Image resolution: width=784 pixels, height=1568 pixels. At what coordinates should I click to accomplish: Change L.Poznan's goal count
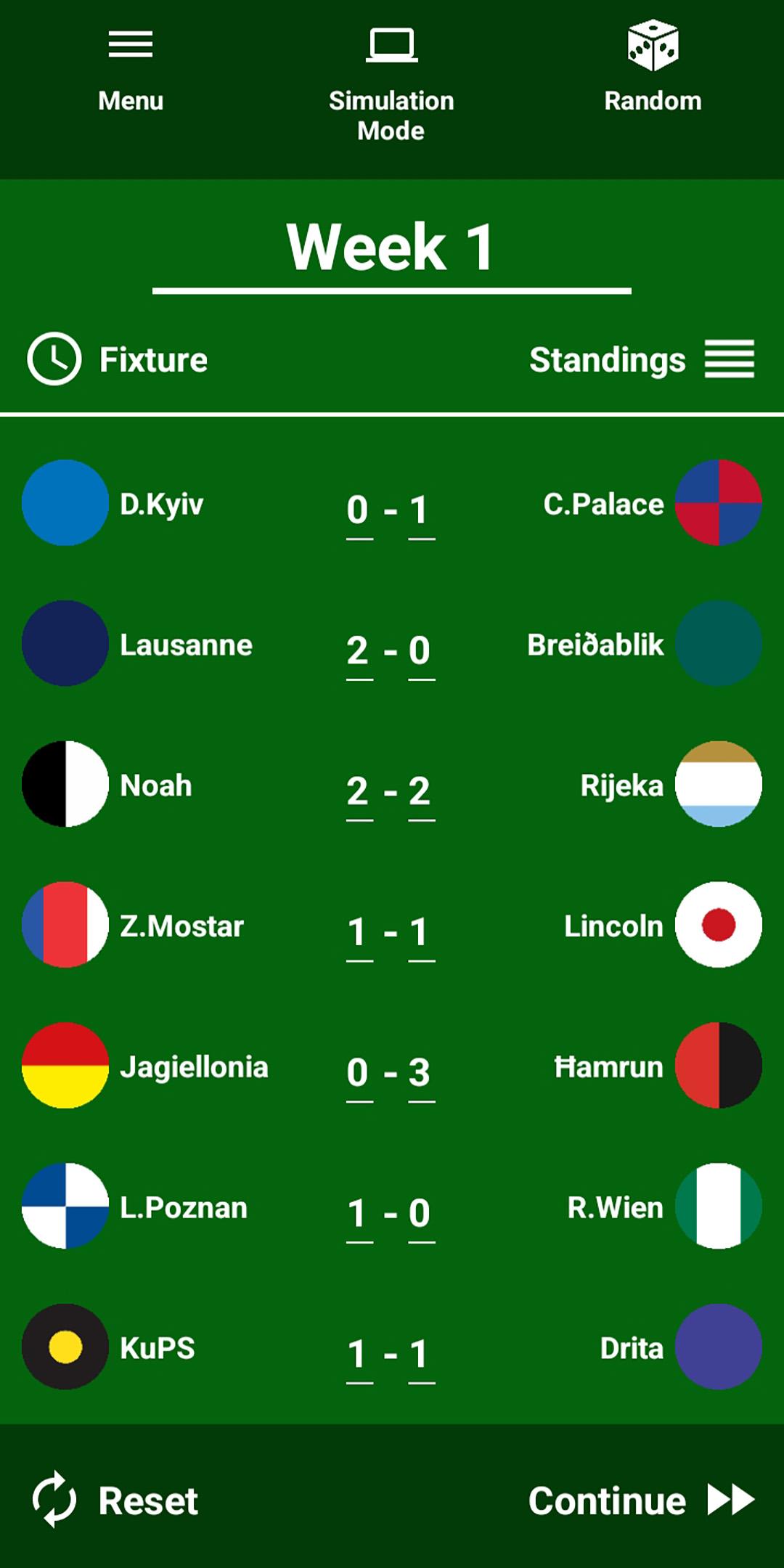[359, 1214]
